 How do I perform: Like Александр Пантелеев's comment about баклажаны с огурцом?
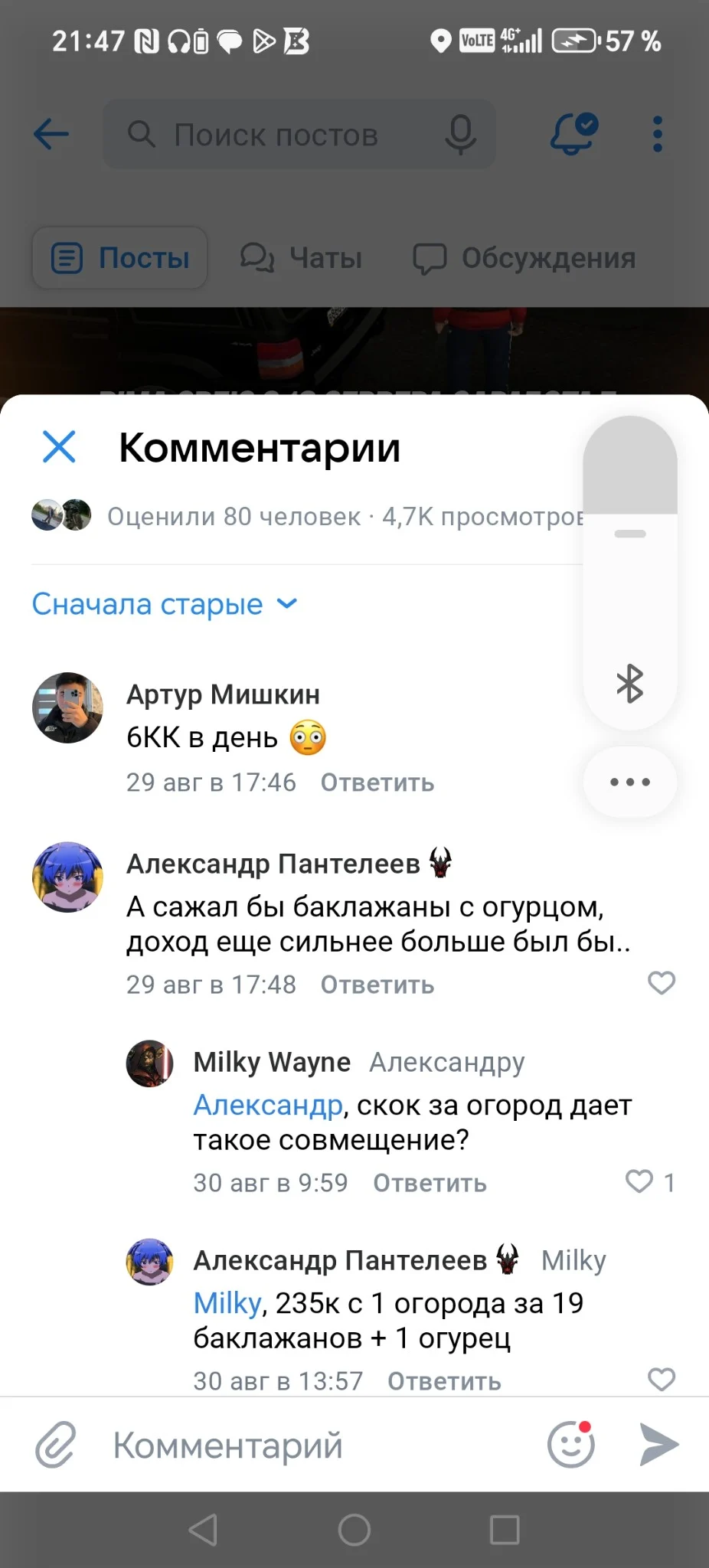[x=661, y=983]
